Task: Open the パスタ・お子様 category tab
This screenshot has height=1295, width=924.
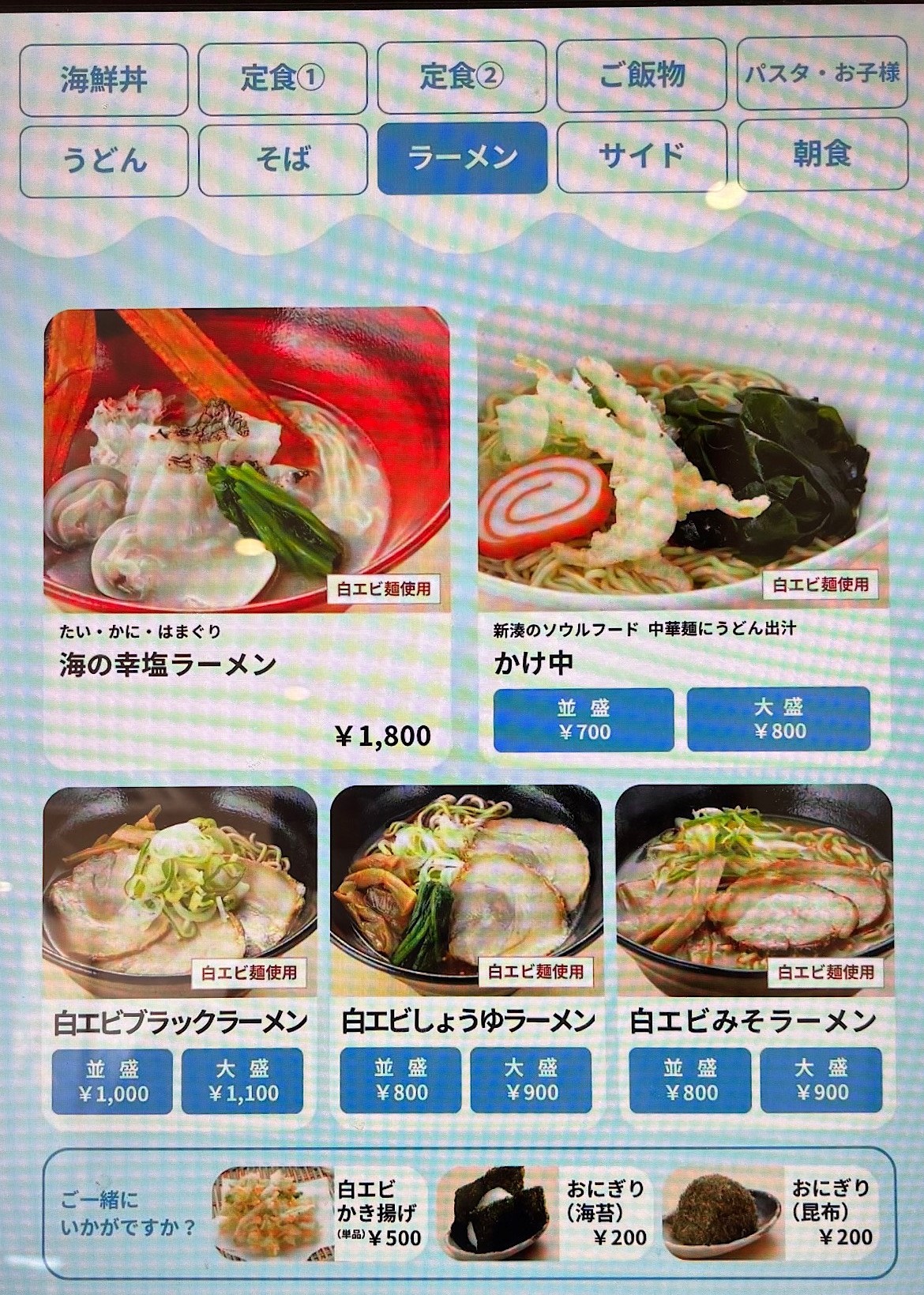Action: (x=822, y=74)
